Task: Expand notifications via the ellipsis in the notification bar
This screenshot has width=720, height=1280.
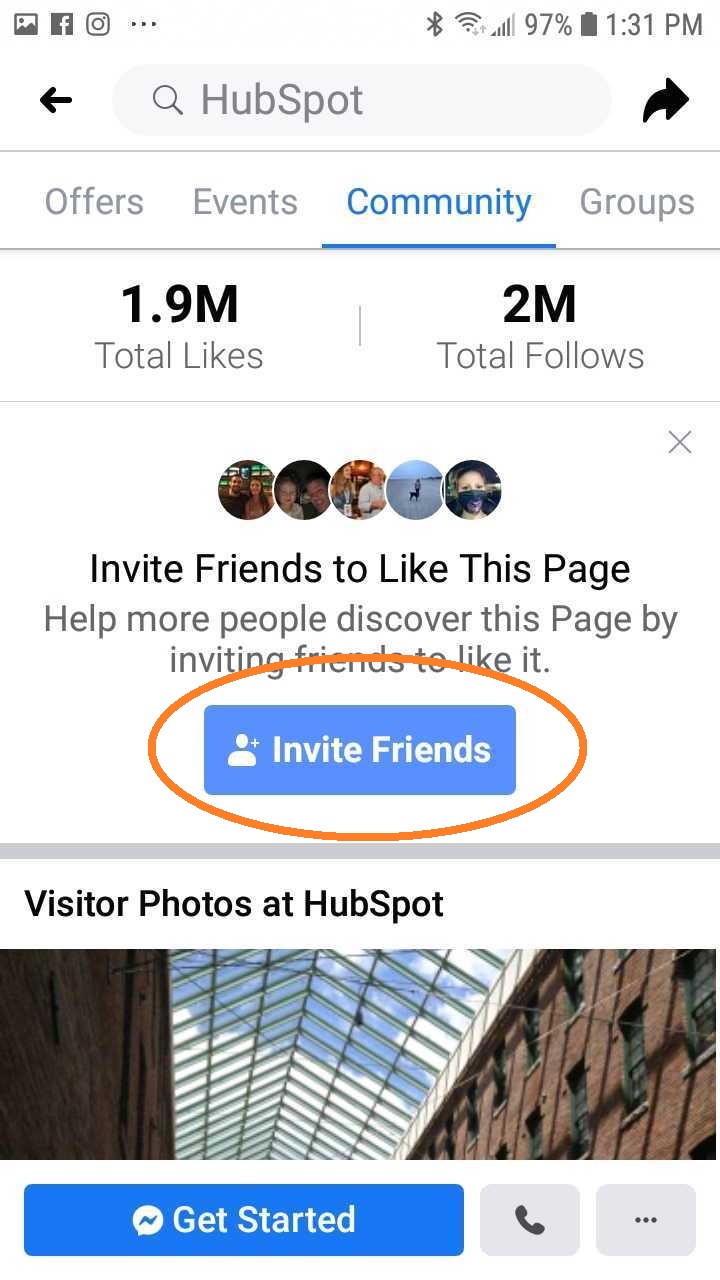Action: pyautogui.click(x=142, y=23)
